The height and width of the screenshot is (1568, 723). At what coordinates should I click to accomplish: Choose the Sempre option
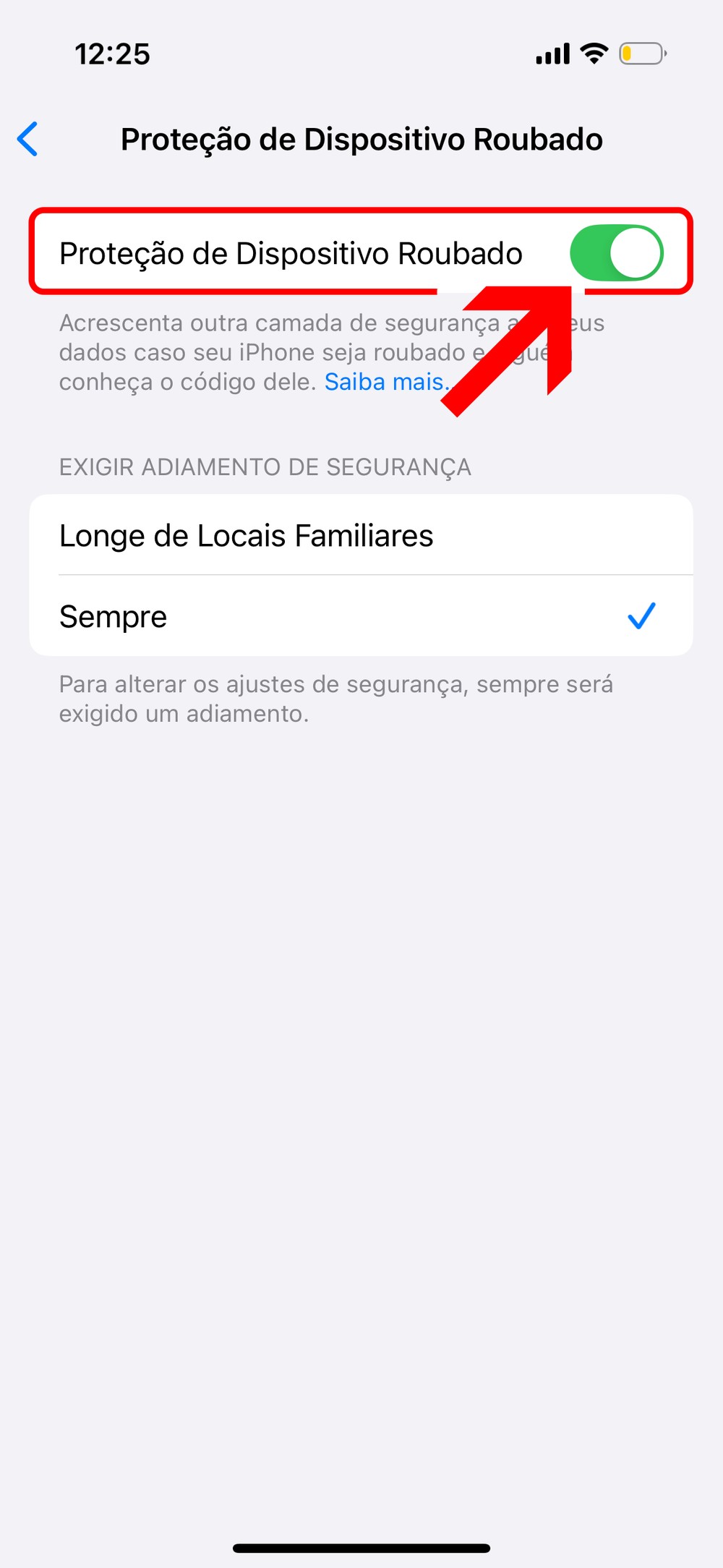point(360,617)
